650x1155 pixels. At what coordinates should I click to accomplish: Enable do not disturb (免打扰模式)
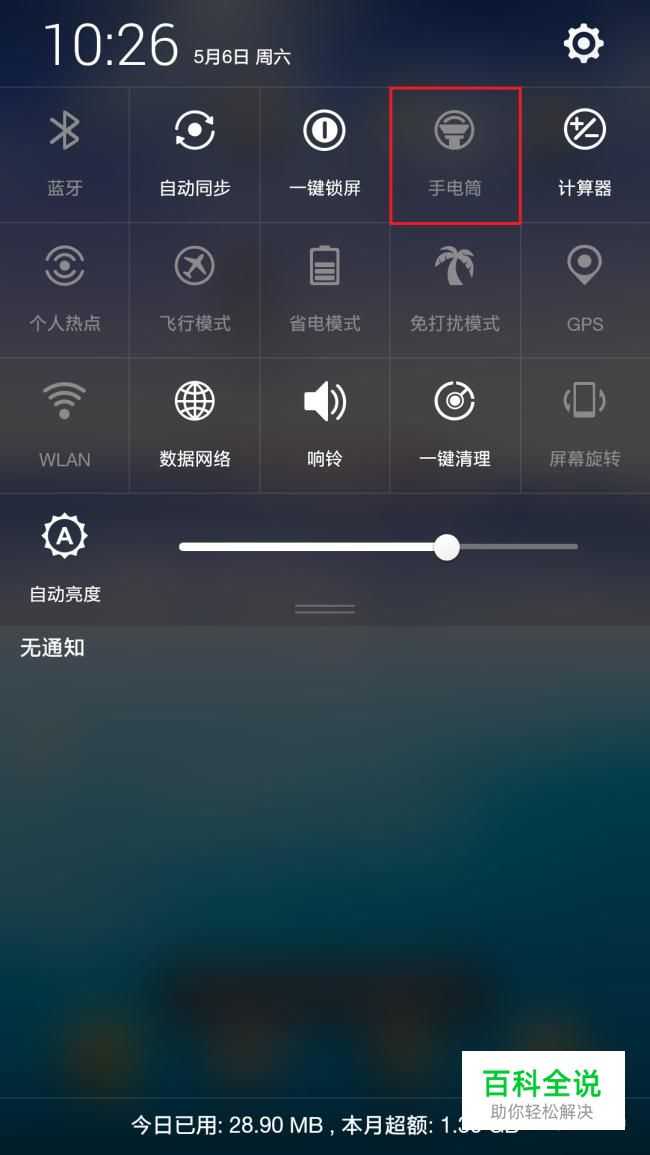click(x=455, y=288)
